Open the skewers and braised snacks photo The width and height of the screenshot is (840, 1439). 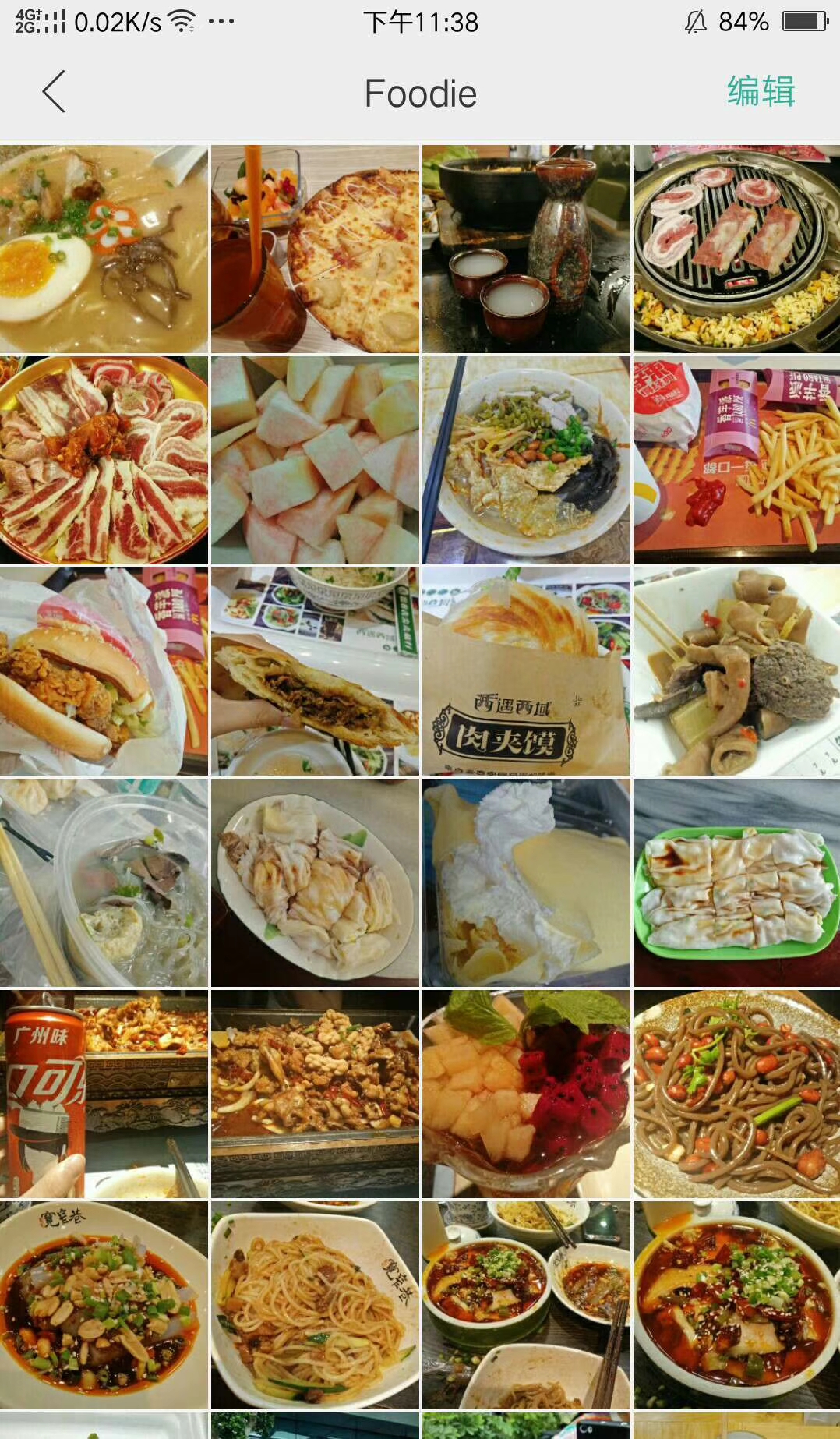[736, 671]
